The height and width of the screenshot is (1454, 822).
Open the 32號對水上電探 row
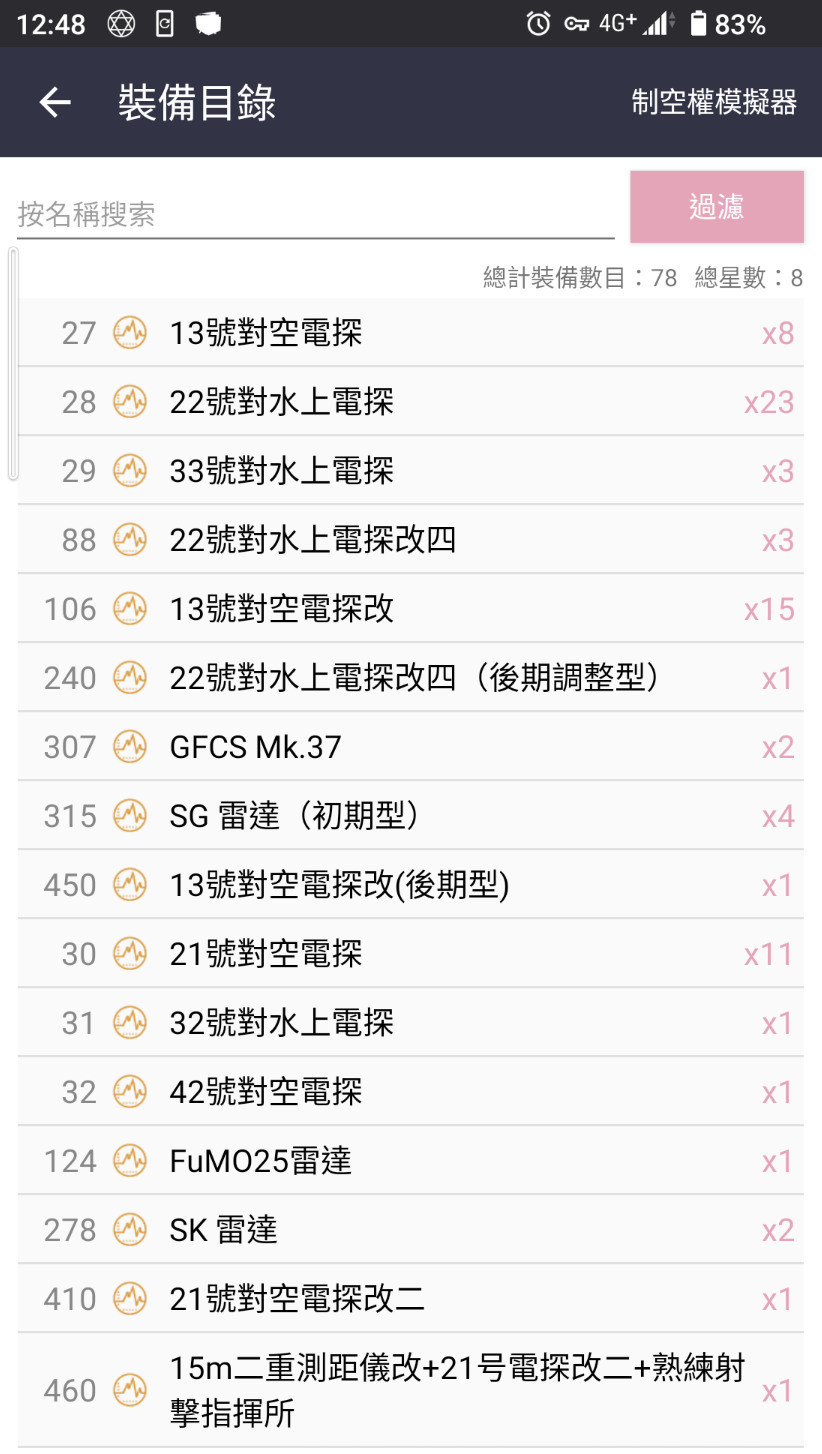pyautogui.click(x=410, y=1023)
